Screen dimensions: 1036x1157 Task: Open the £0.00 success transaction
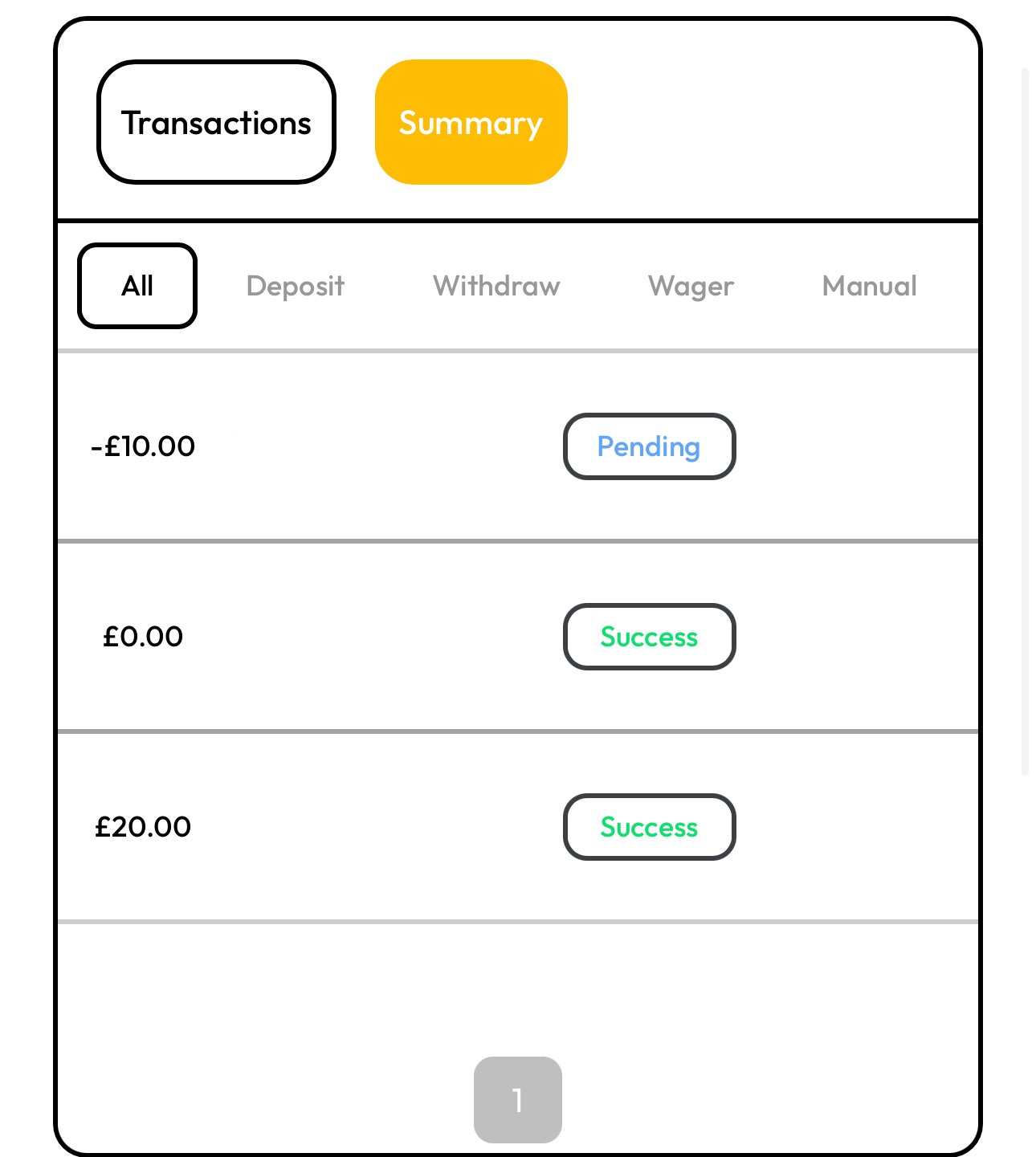143,637
